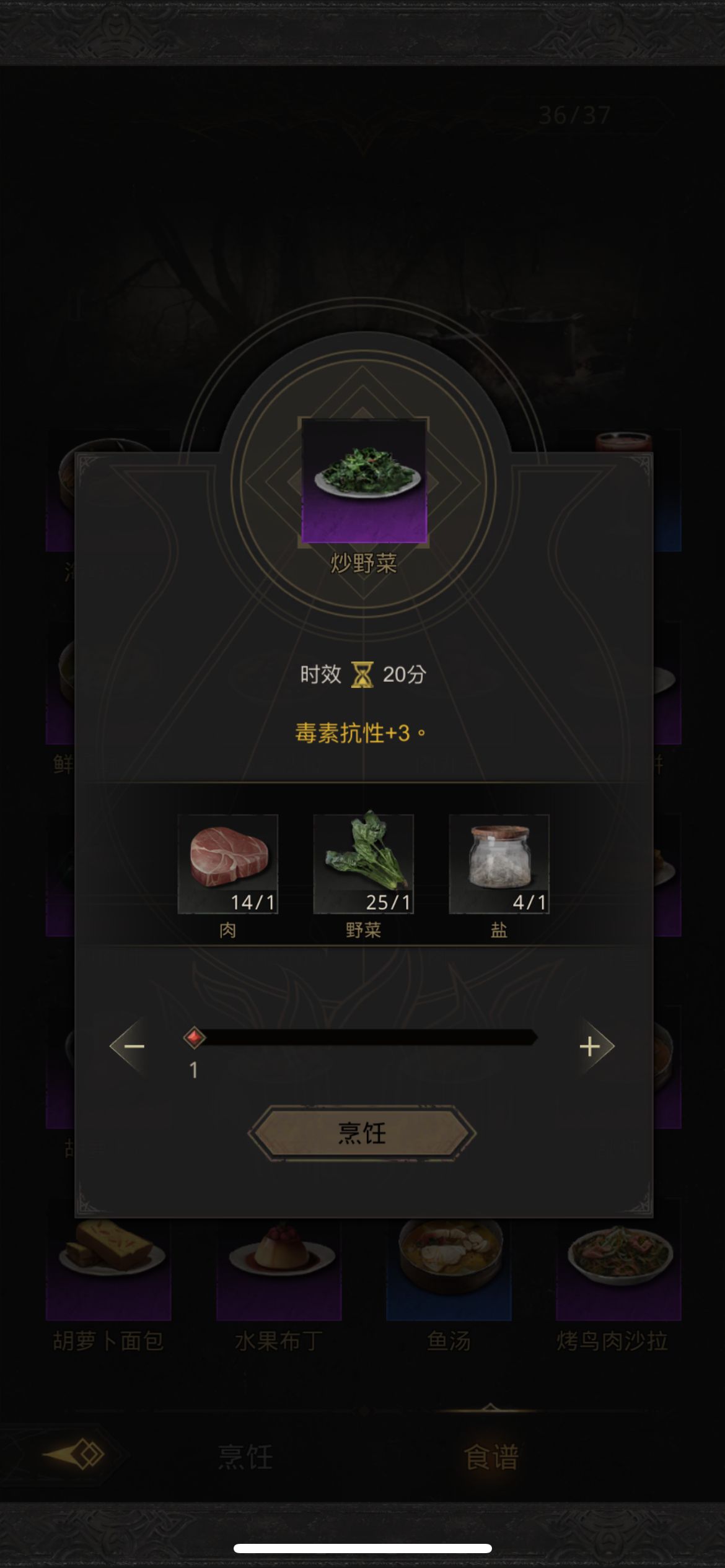View the 肉 ingredient details

pyautogui.click(x=227, y=865)
